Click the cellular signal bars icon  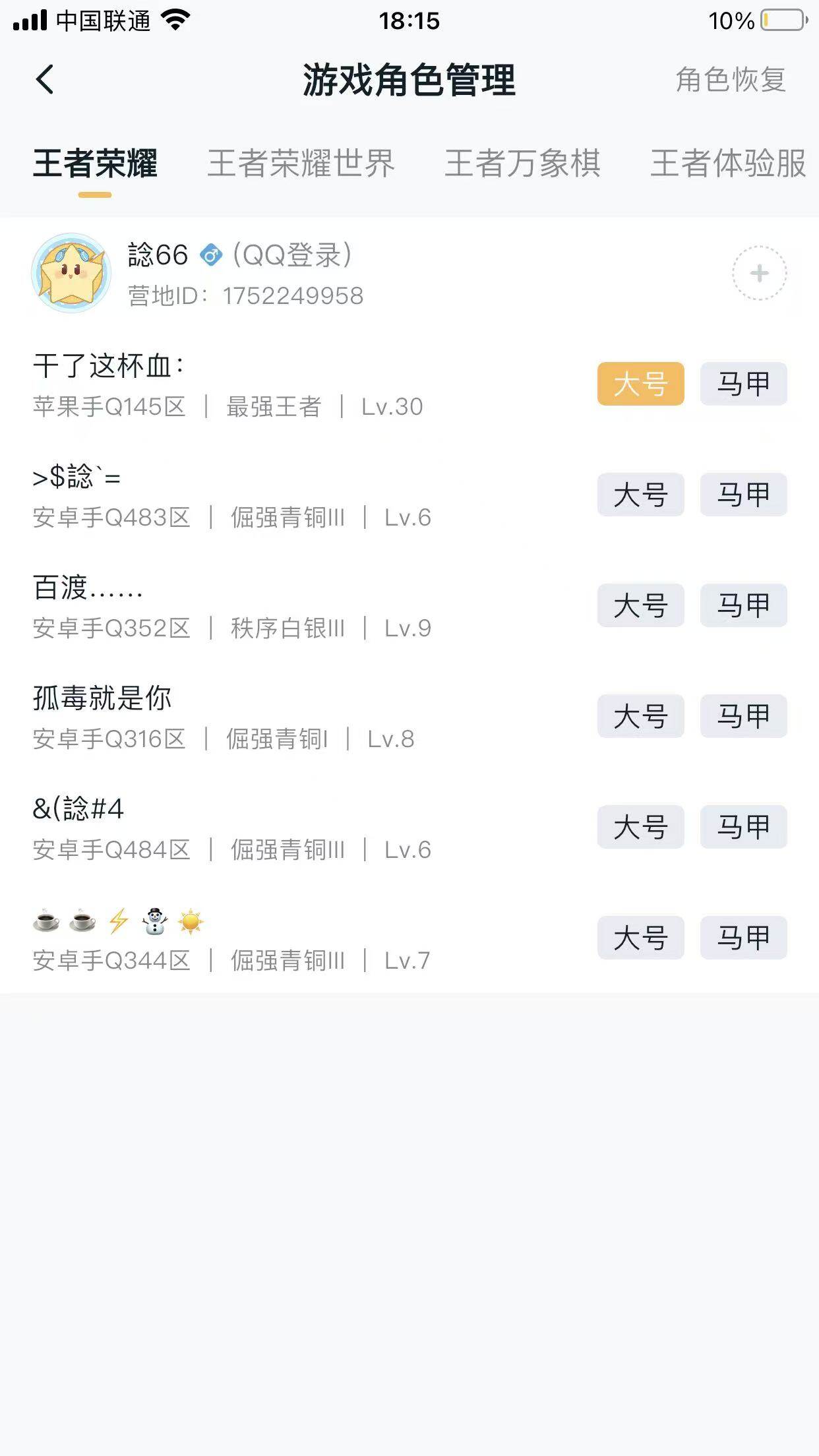coord(28,20)
